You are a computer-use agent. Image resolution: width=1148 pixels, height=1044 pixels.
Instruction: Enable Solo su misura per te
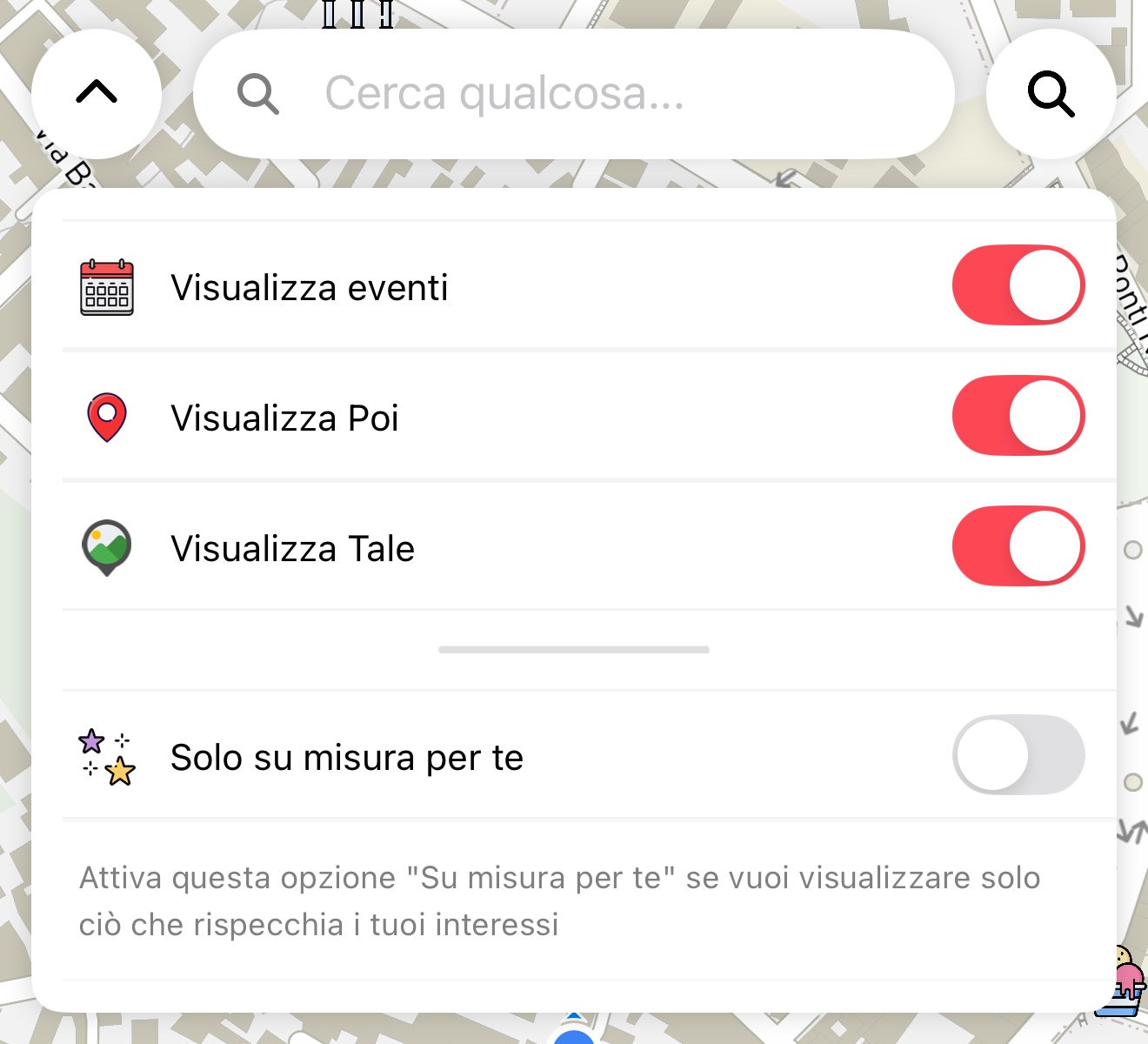tap(1018, 755)
